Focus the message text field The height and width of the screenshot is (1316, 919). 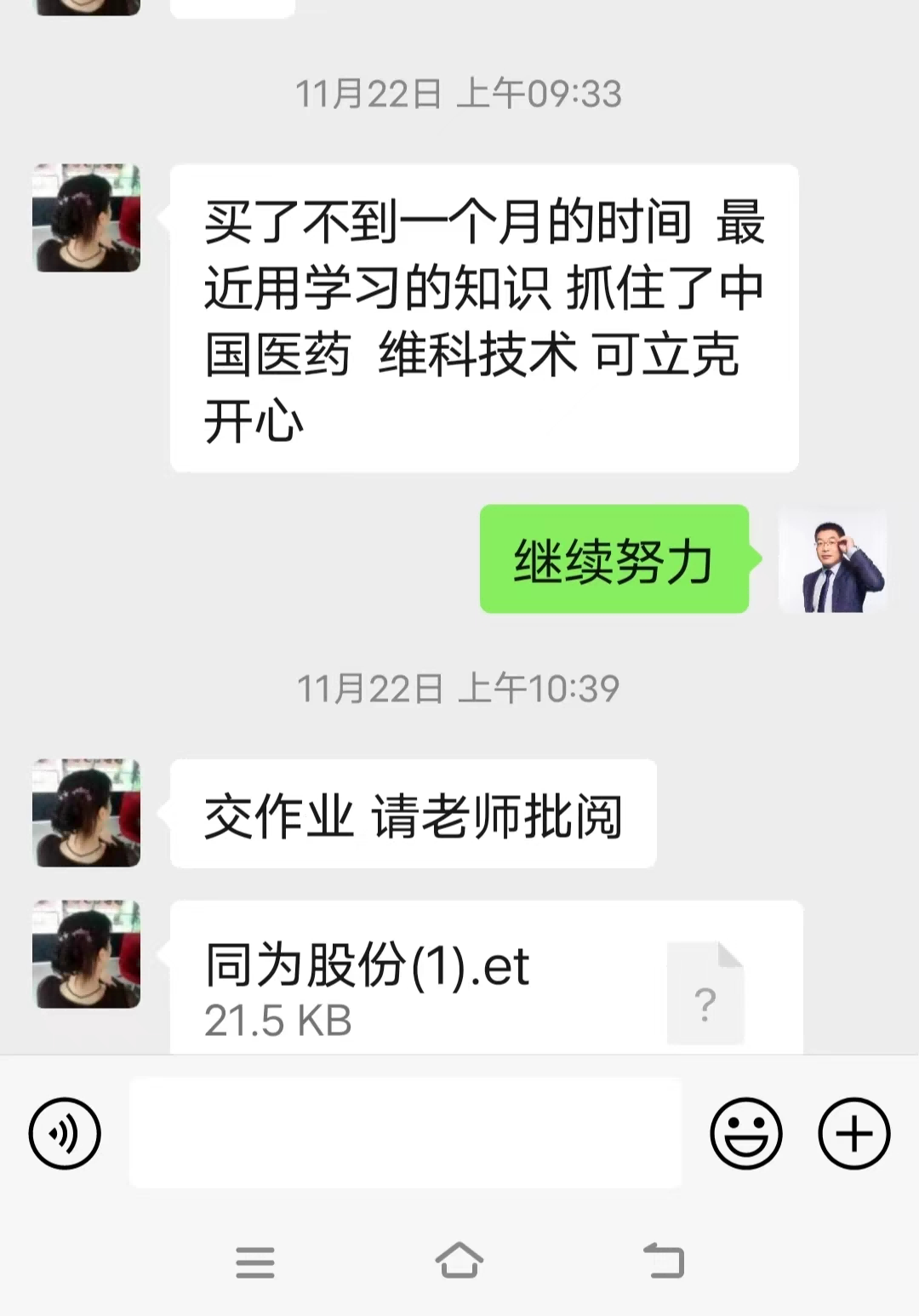pos(405,1133)
